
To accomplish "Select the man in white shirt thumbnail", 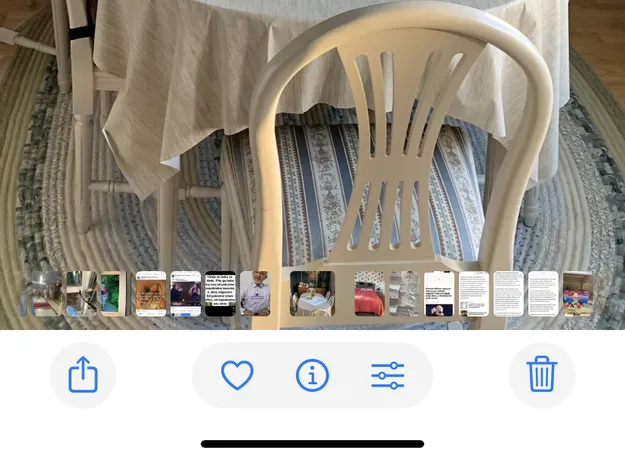I will pos(254,293).
